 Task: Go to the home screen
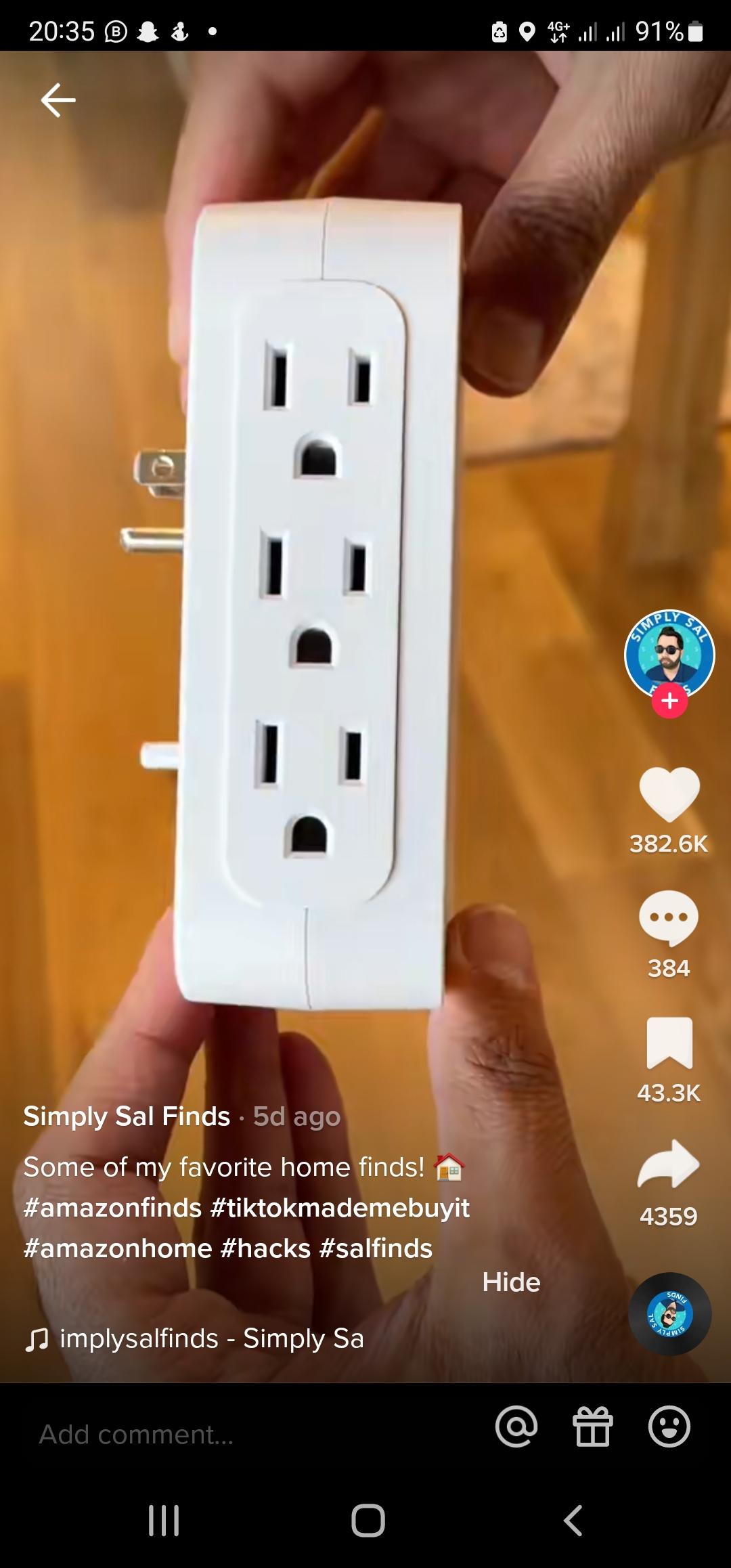click(368, 1521)
